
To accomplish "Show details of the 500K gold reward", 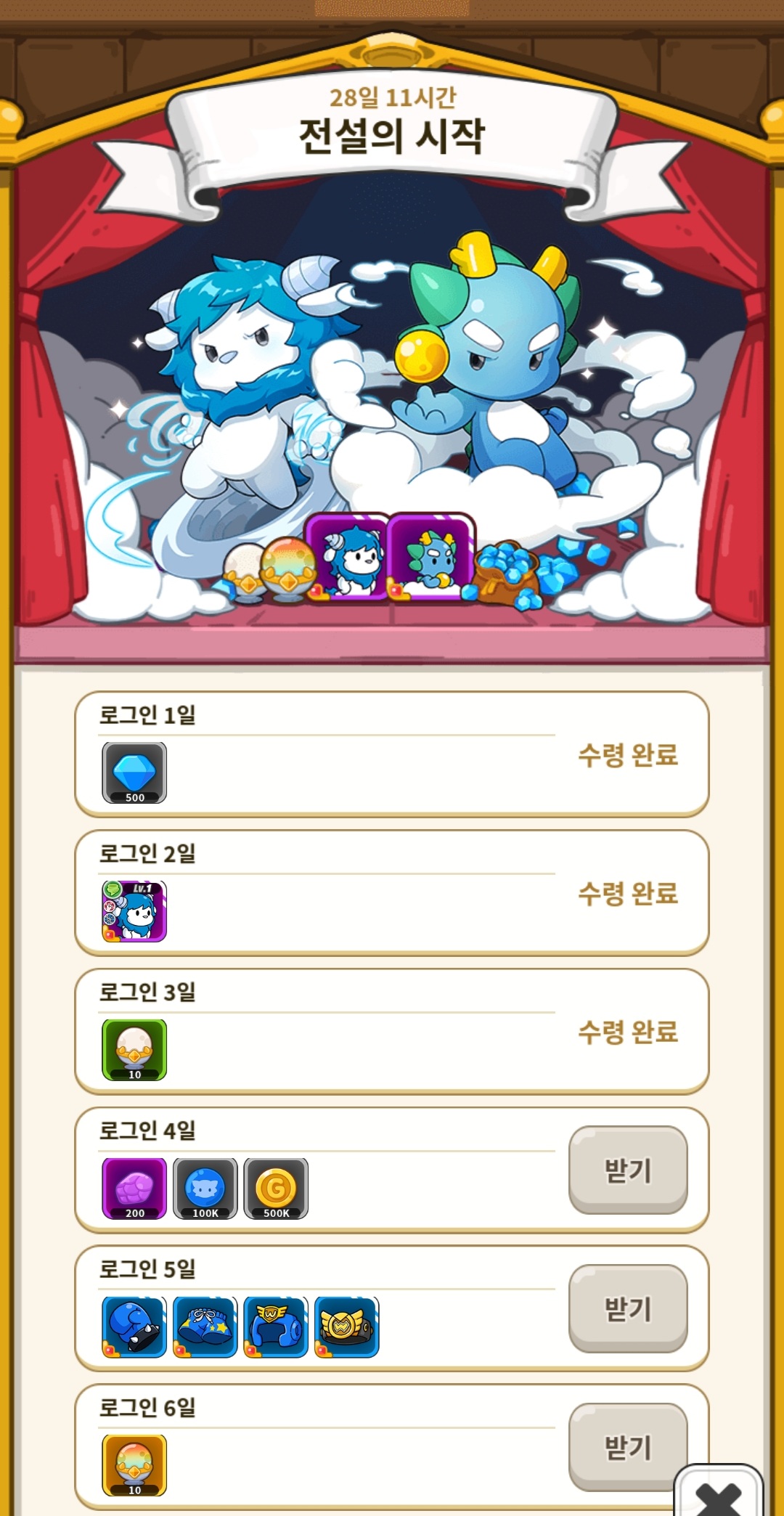I will click(276, 1189).
